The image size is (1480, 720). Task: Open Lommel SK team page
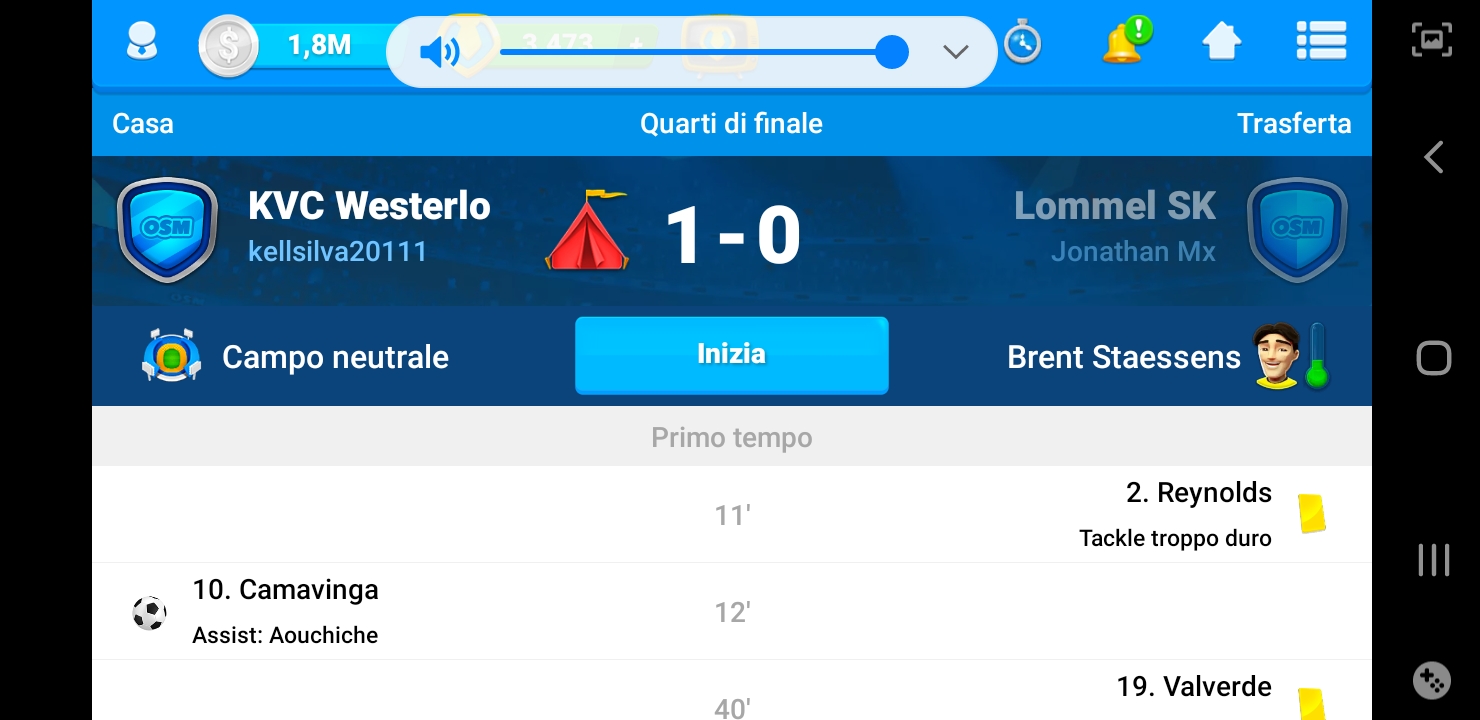tap(1114, 206)
